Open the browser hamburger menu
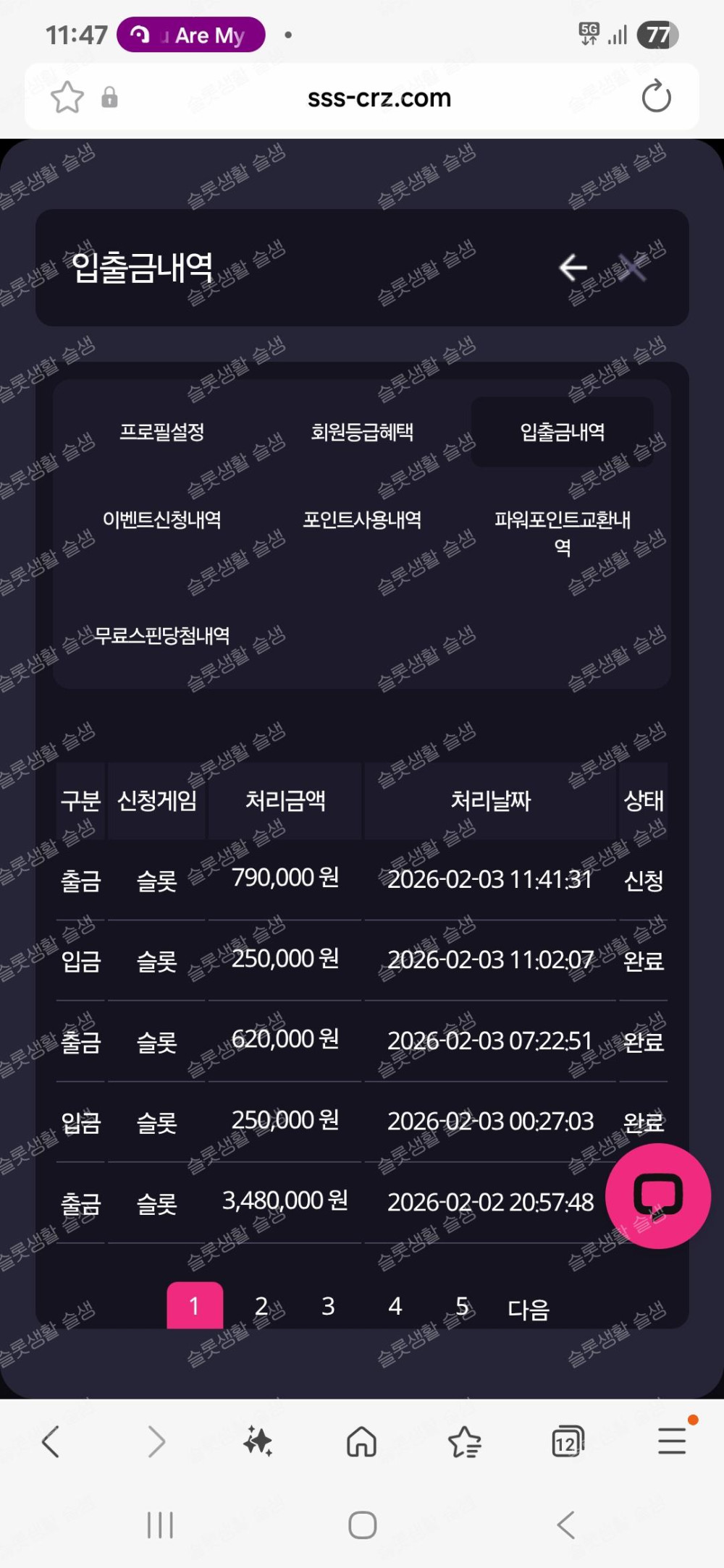The image size is (724, 1568). pyautogui.click(x=672, y=1441)
